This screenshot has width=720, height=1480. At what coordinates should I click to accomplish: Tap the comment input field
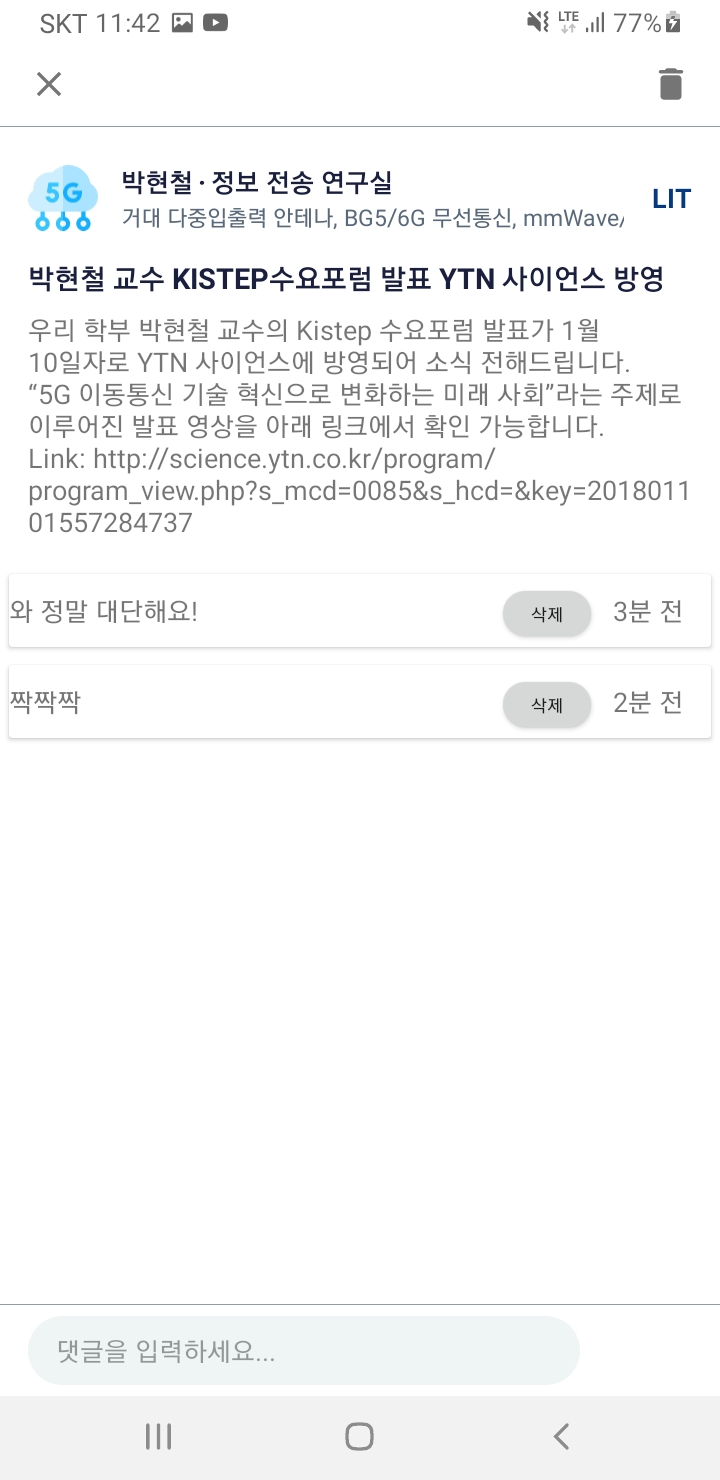(304, 1353)
